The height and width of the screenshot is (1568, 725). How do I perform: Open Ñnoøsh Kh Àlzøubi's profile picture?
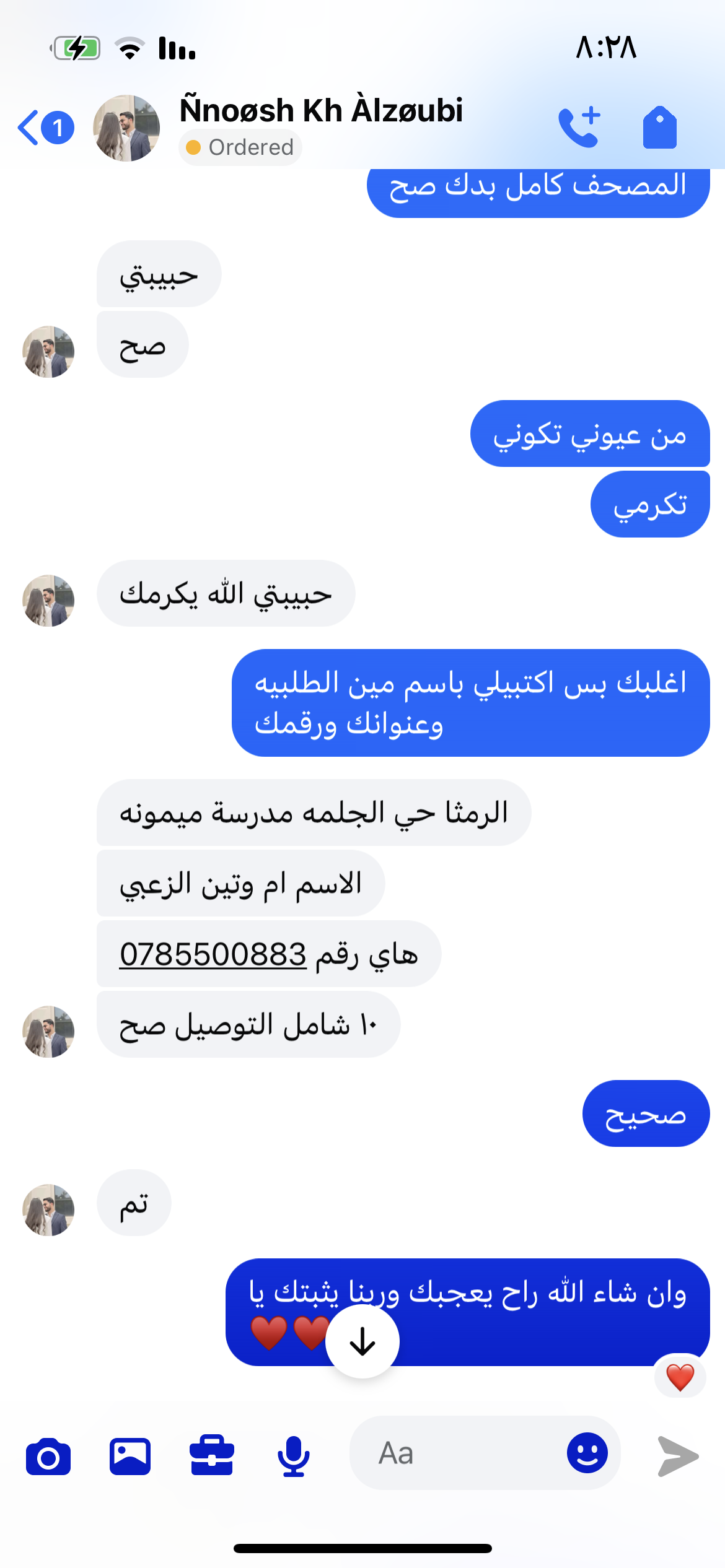[126, 128]
